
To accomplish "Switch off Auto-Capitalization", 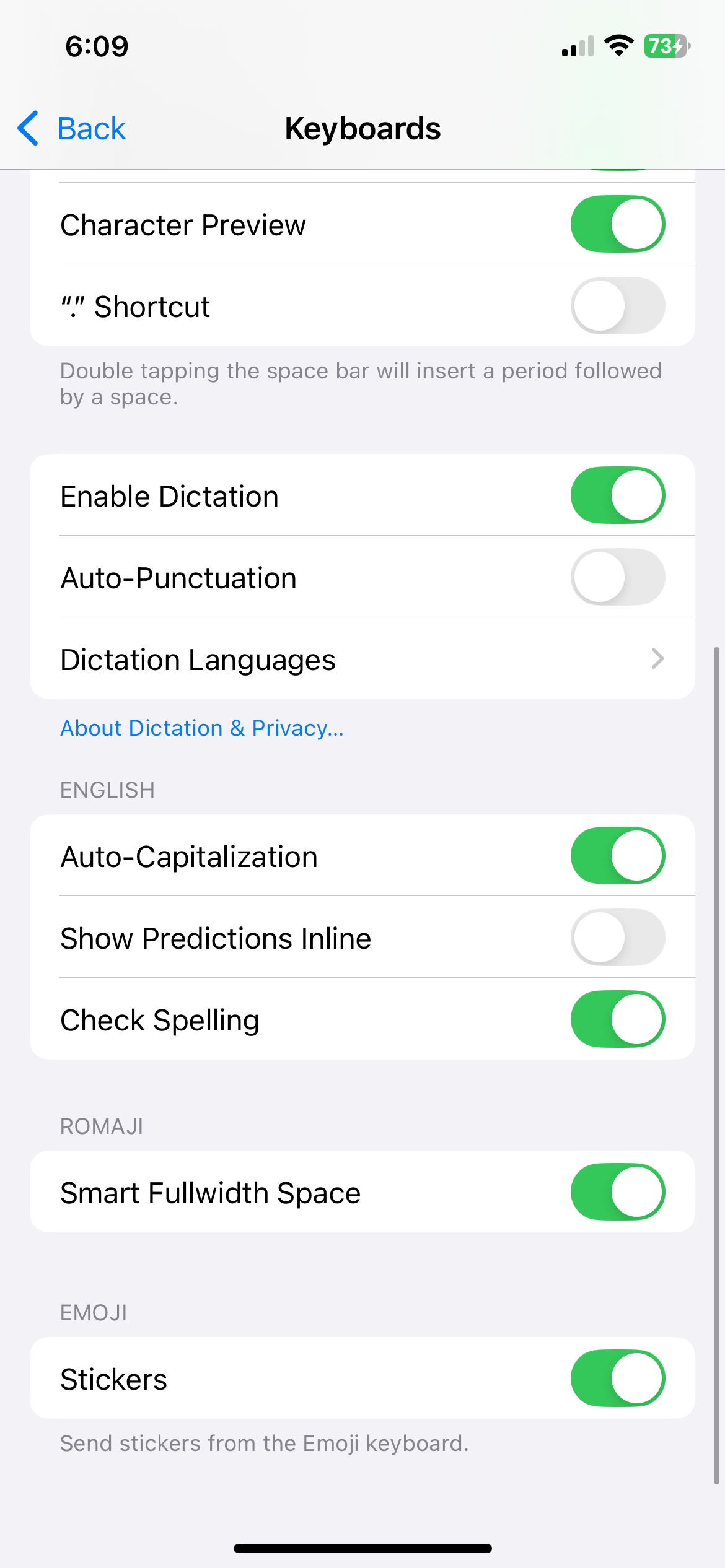I will [x=617, y=856].
